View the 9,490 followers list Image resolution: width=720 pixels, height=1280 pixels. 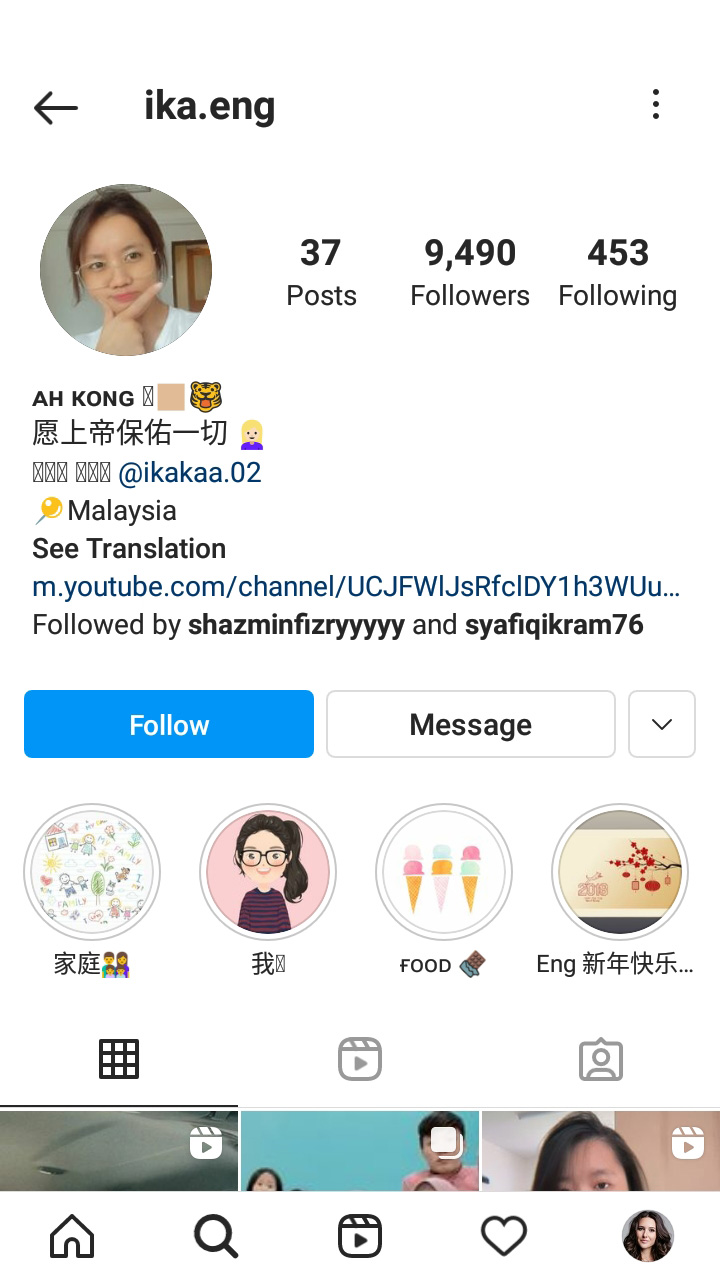point(470,272)
